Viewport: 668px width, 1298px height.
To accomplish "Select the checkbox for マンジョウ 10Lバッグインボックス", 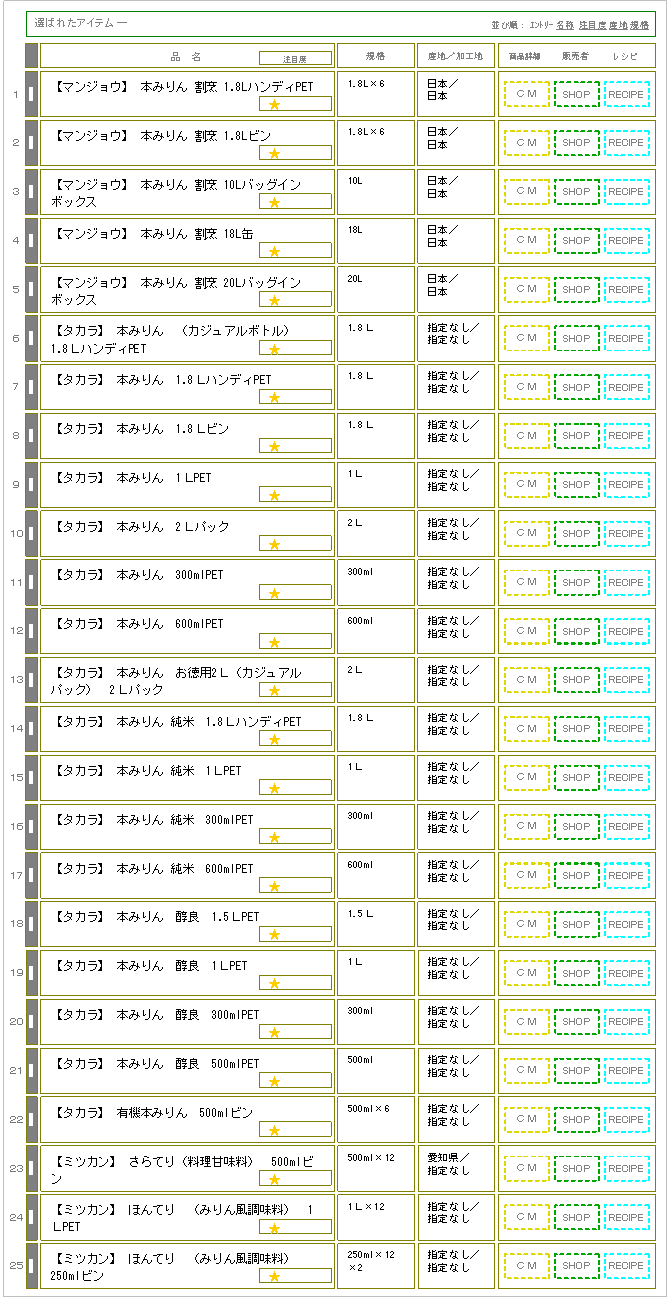I will (x=31, y=191).
